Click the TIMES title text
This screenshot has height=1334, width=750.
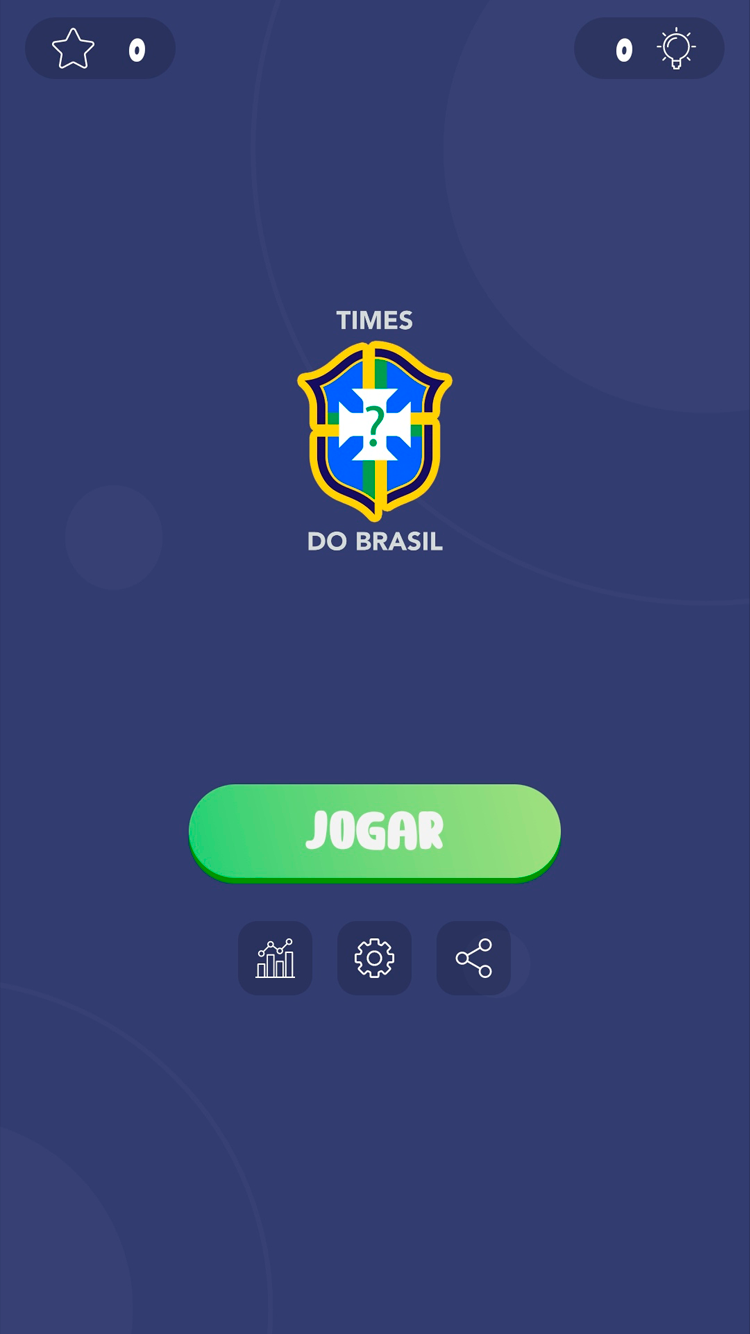[374, 320]
